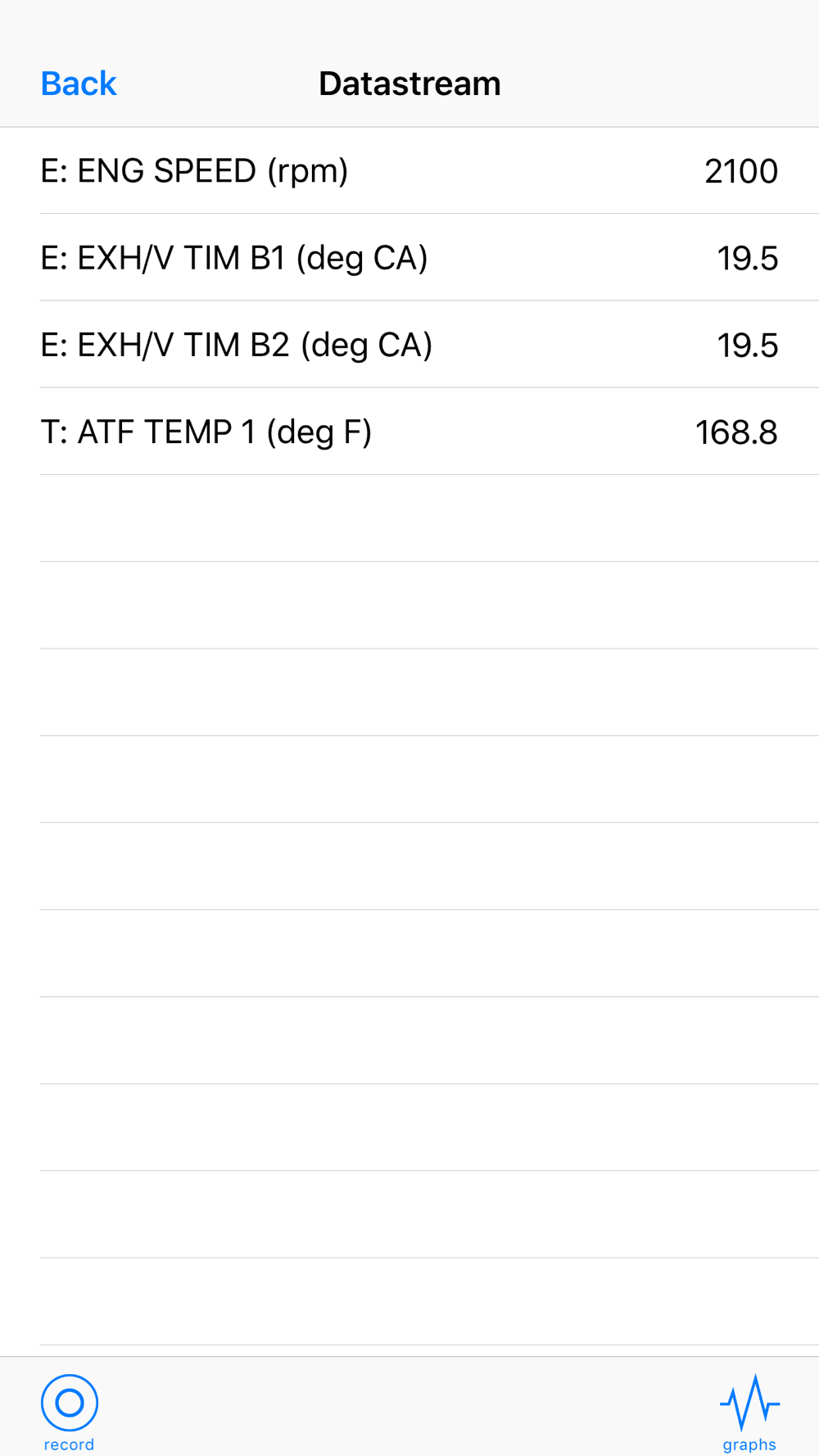Select the EXH/V TIM B1 row
The height and width of the screenshot is (1456, 819).
[409, 257]
